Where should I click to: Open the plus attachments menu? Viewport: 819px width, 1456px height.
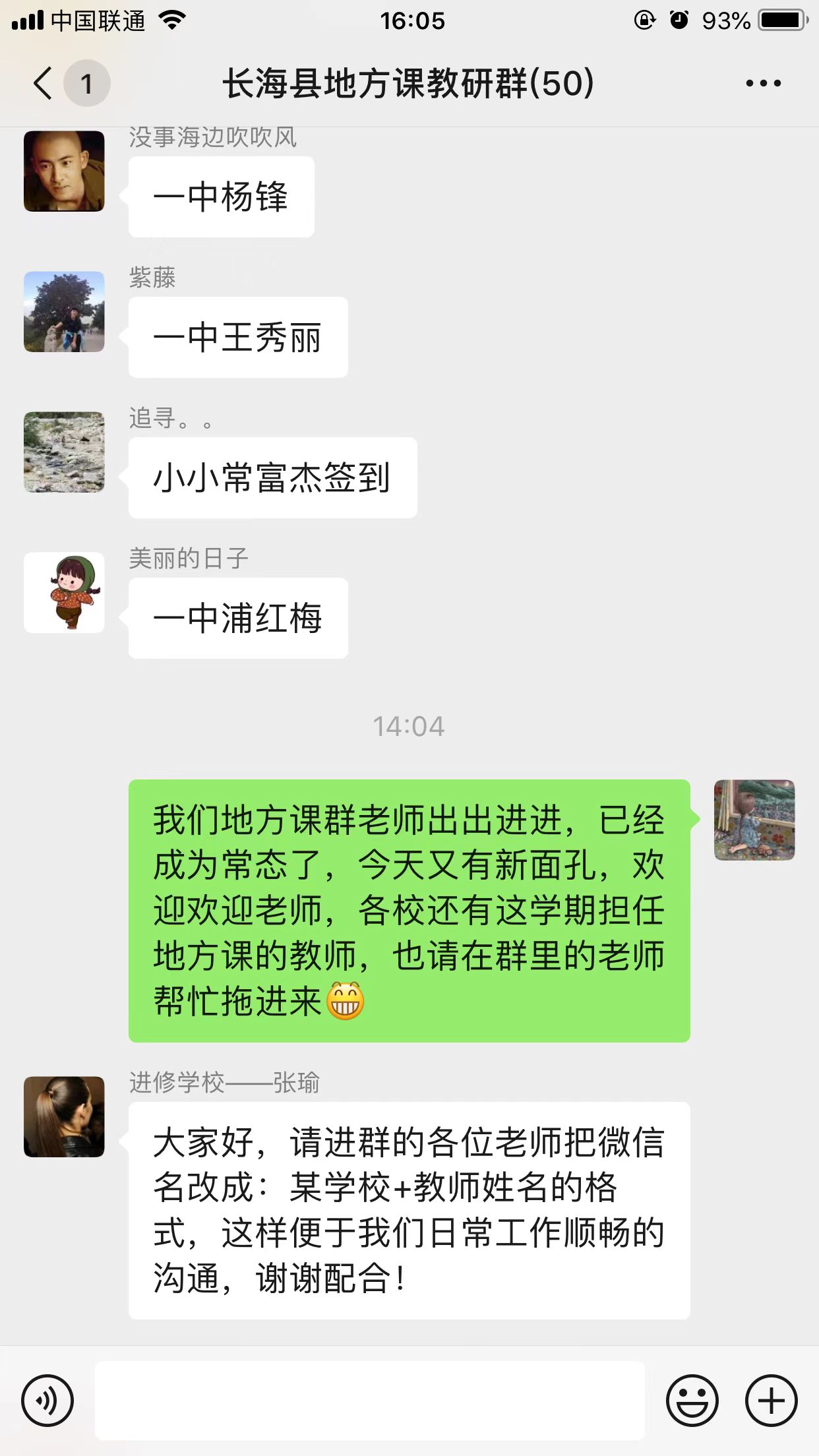pos(771,1401)
